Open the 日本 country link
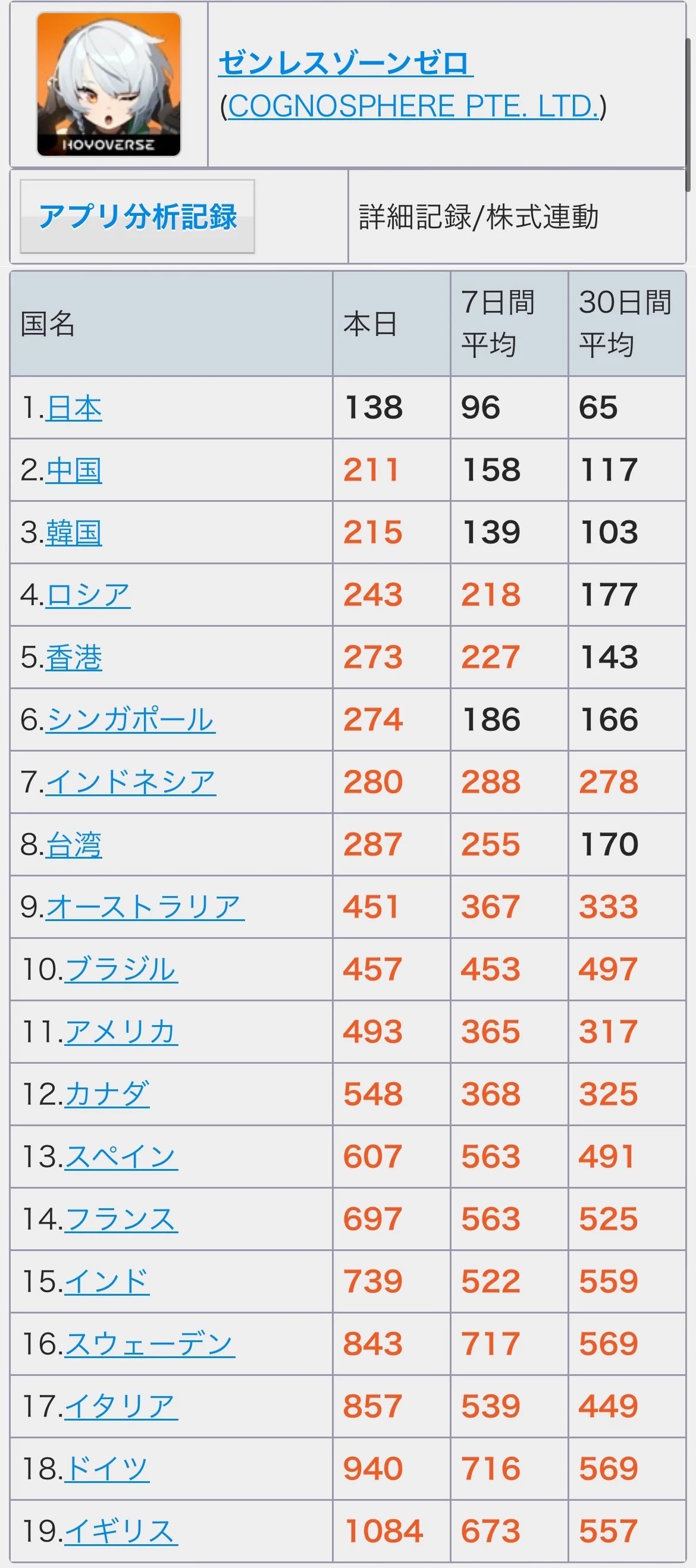 point(74,408)
